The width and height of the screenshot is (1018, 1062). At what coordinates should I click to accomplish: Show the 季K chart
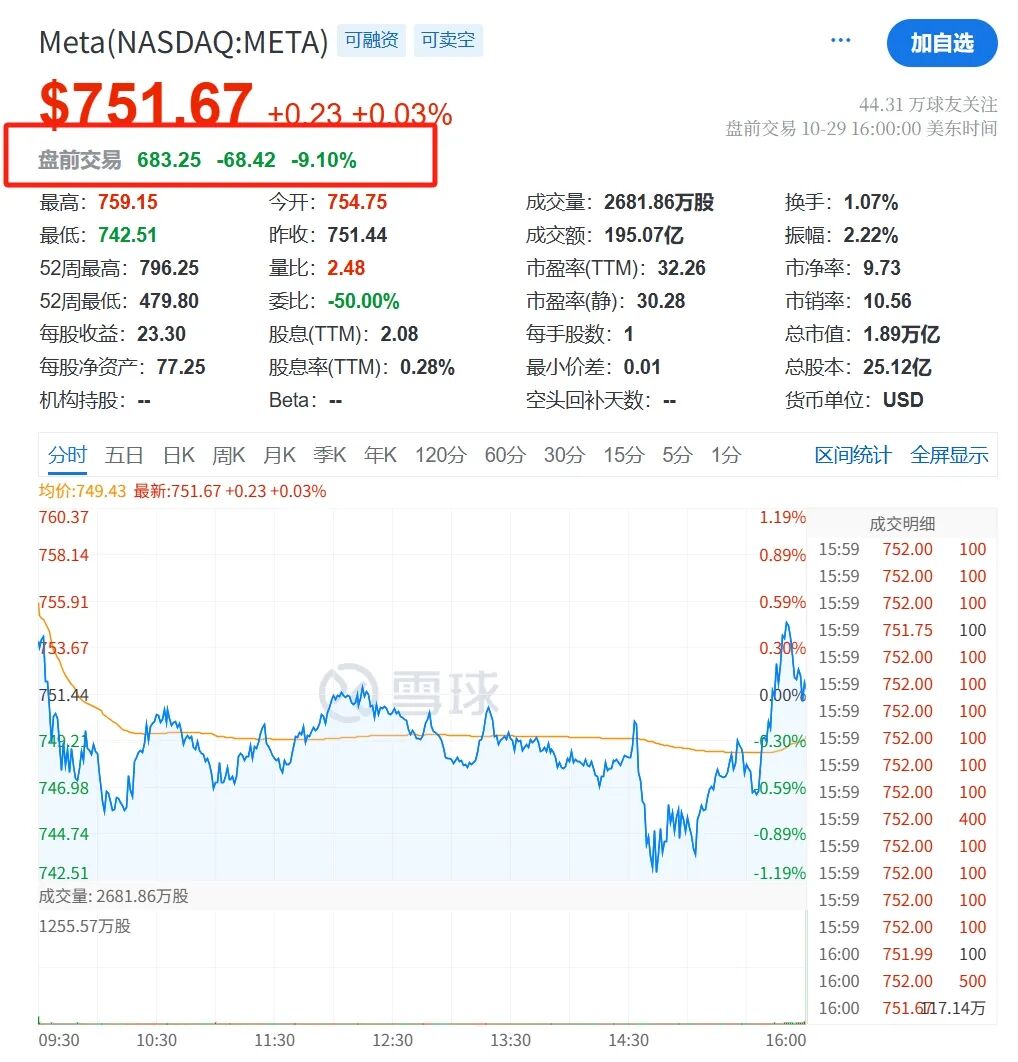(329, 455)
